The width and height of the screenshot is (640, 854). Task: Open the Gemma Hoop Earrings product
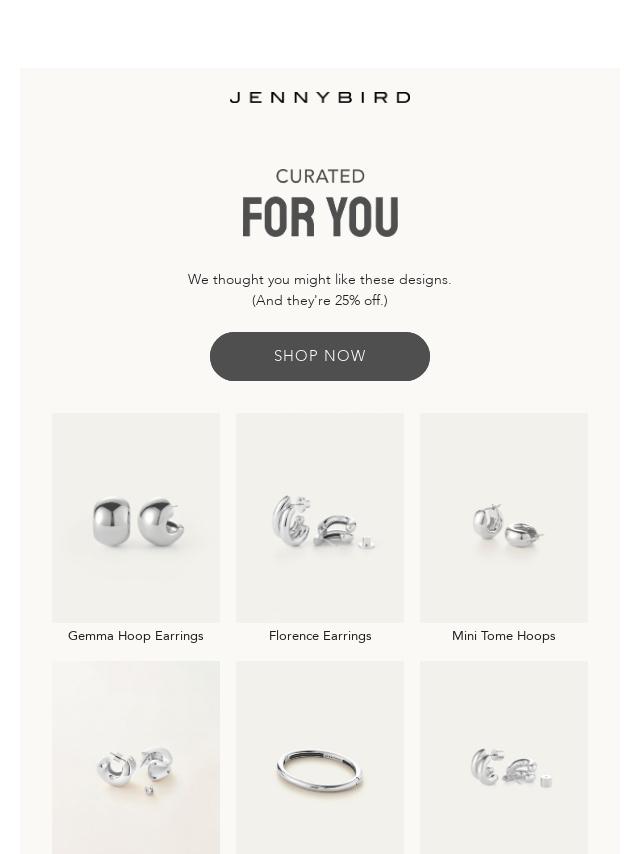click(136, 519)
